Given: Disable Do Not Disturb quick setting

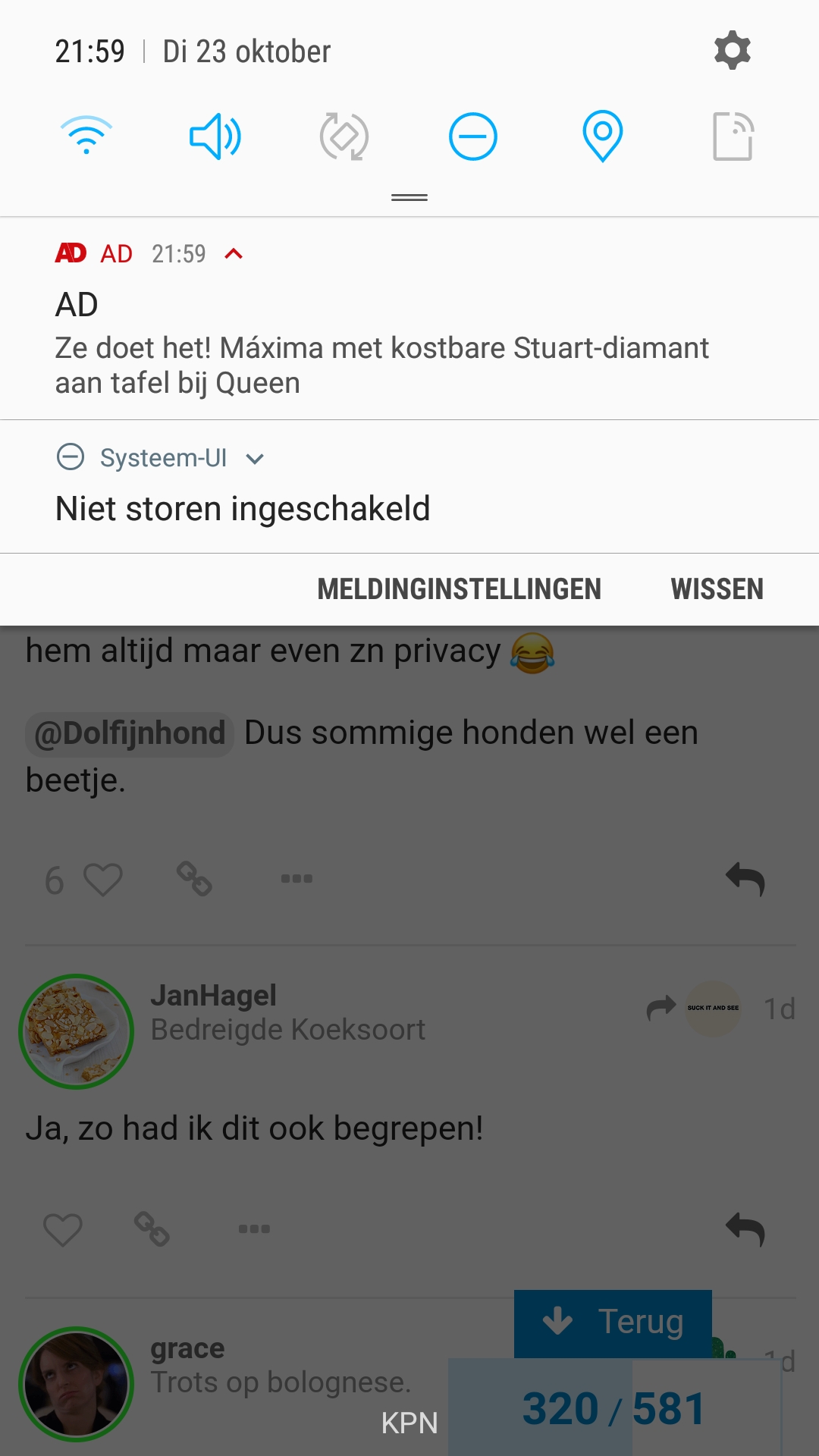Looking at the screenshot, I should point(473,136).
